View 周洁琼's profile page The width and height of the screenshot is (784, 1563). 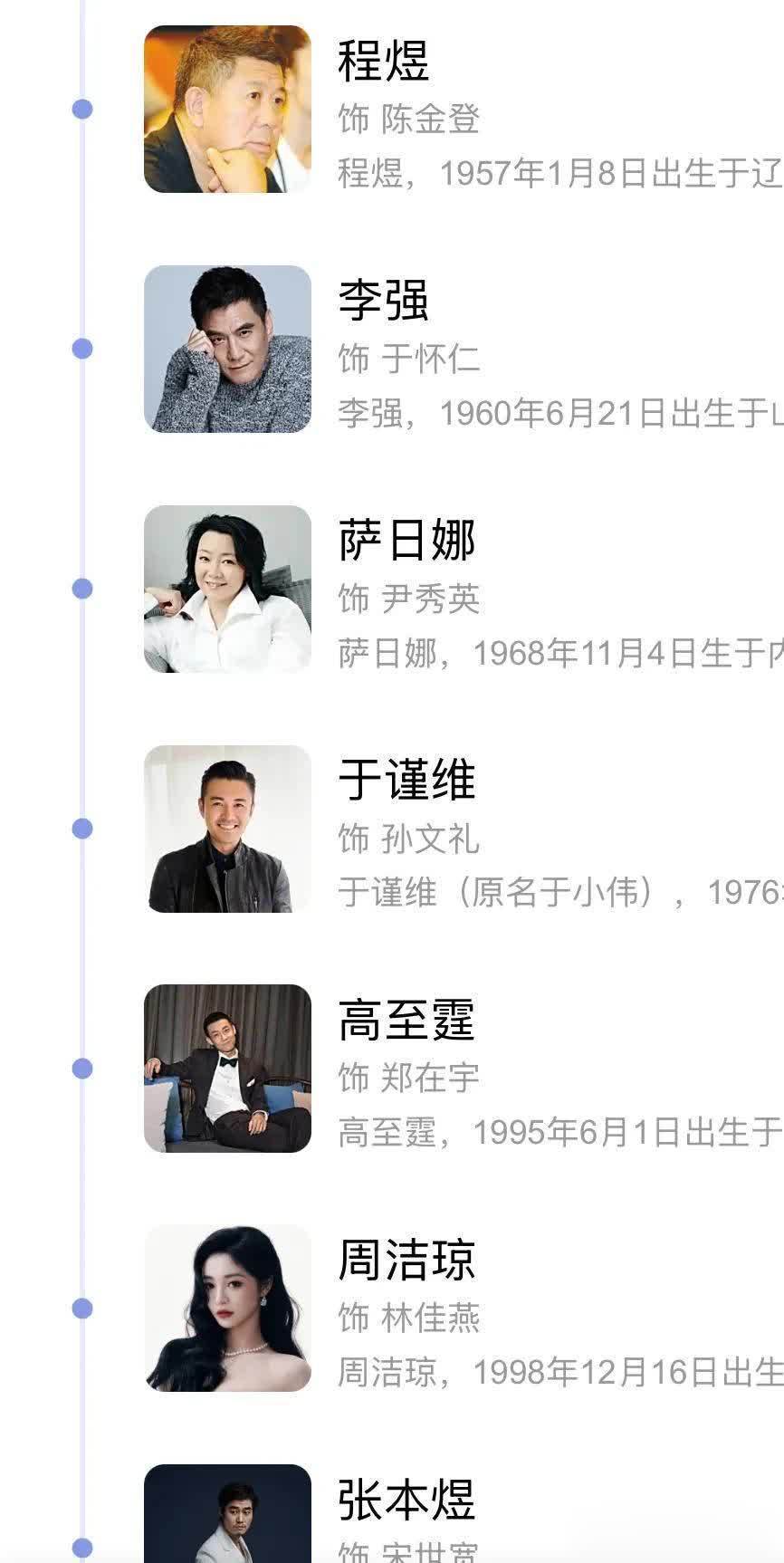[406, 1261]
